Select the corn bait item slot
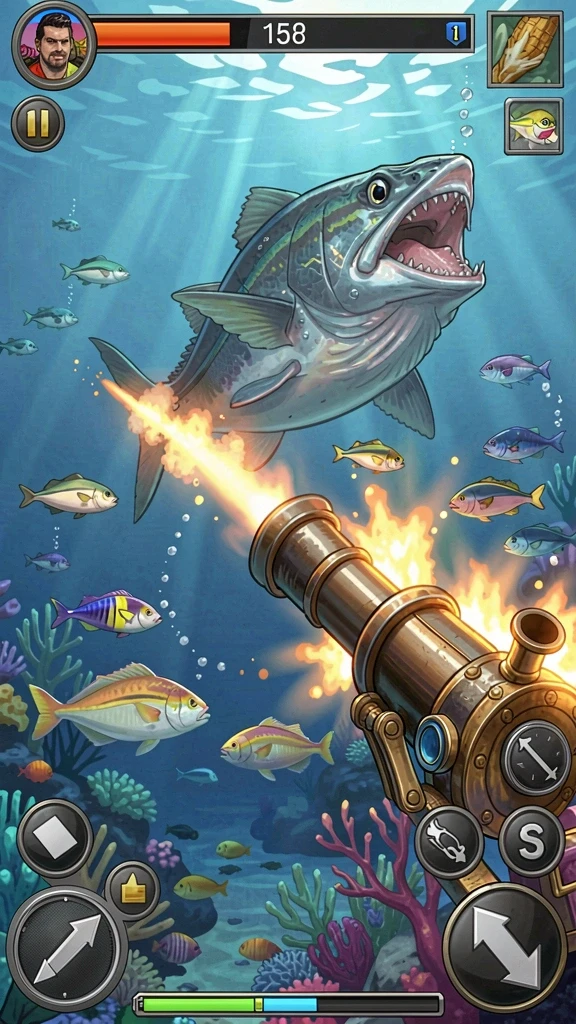Image resolution: width=576 pixels, height=1024 pixels. 525,49
